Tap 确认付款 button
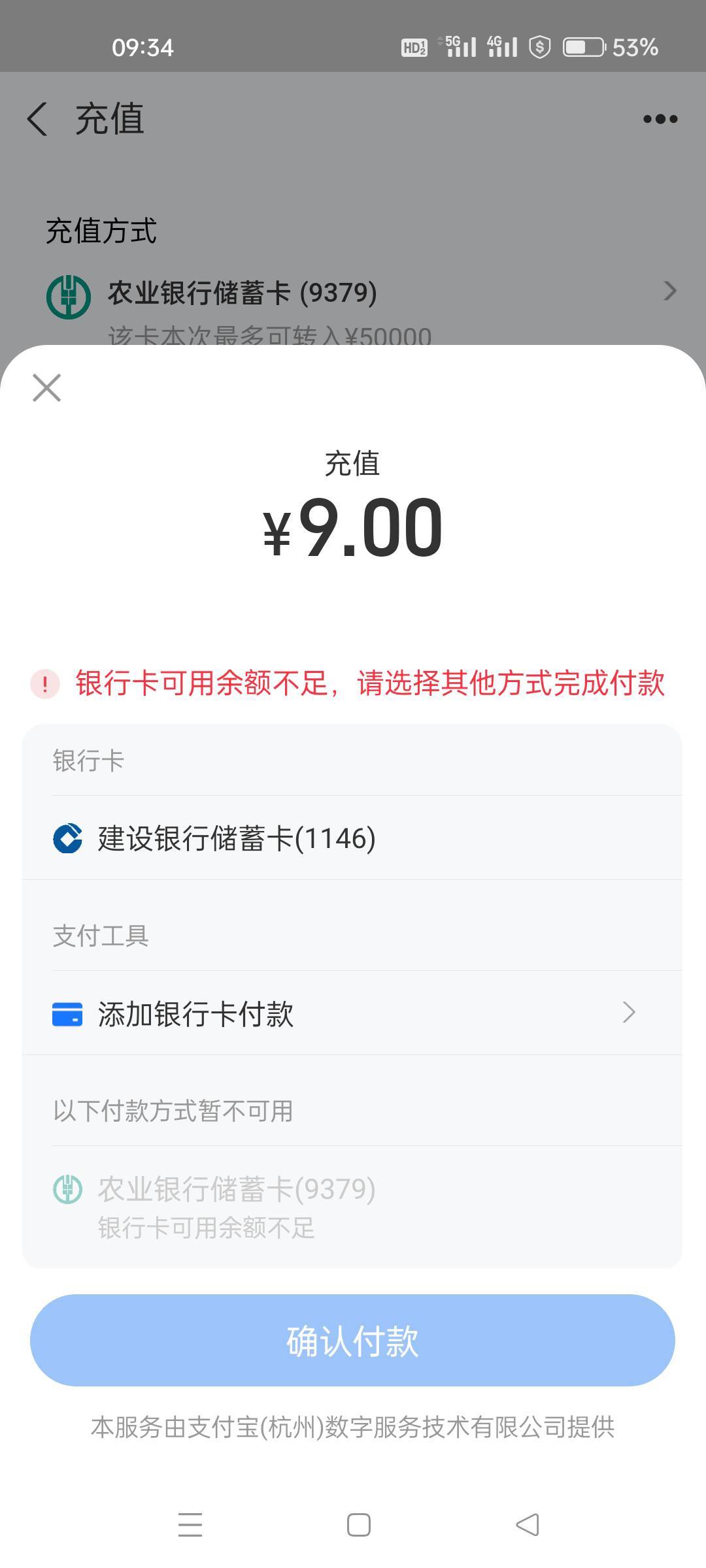 point(352,1341)
